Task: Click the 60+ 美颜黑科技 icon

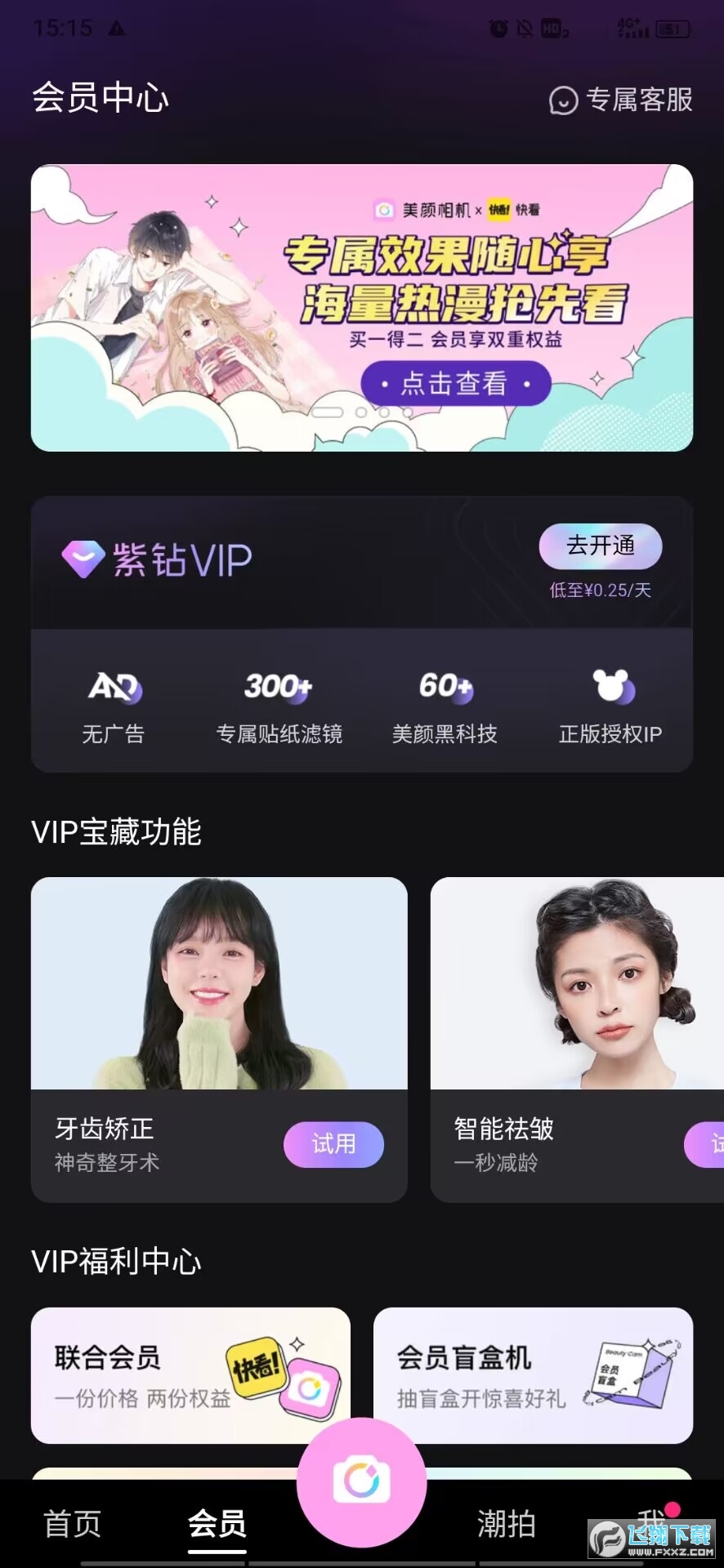Action: click(445, 688)
